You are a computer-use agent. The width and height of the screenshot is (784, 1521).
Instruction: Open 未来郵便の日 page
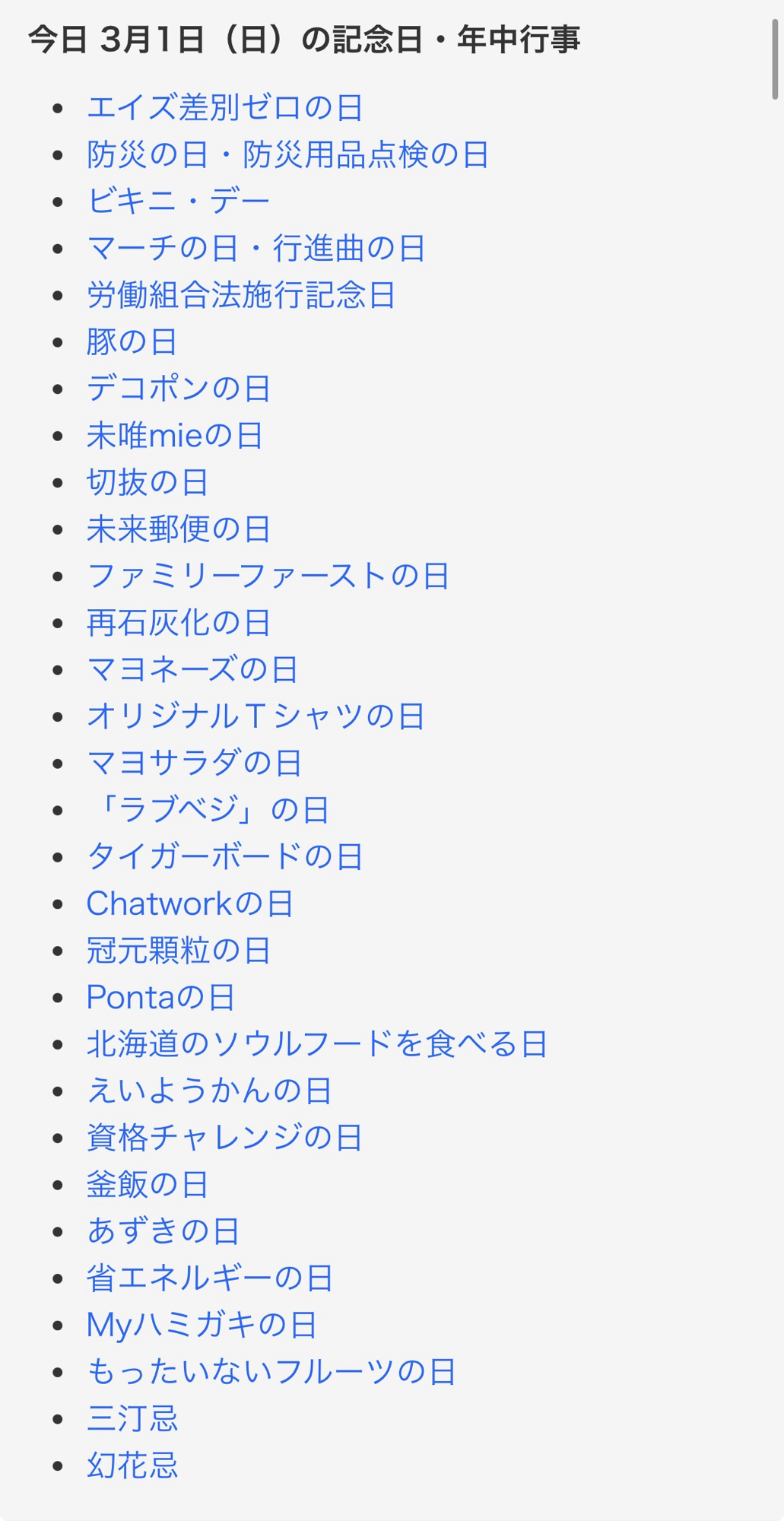tap(178, 529)
